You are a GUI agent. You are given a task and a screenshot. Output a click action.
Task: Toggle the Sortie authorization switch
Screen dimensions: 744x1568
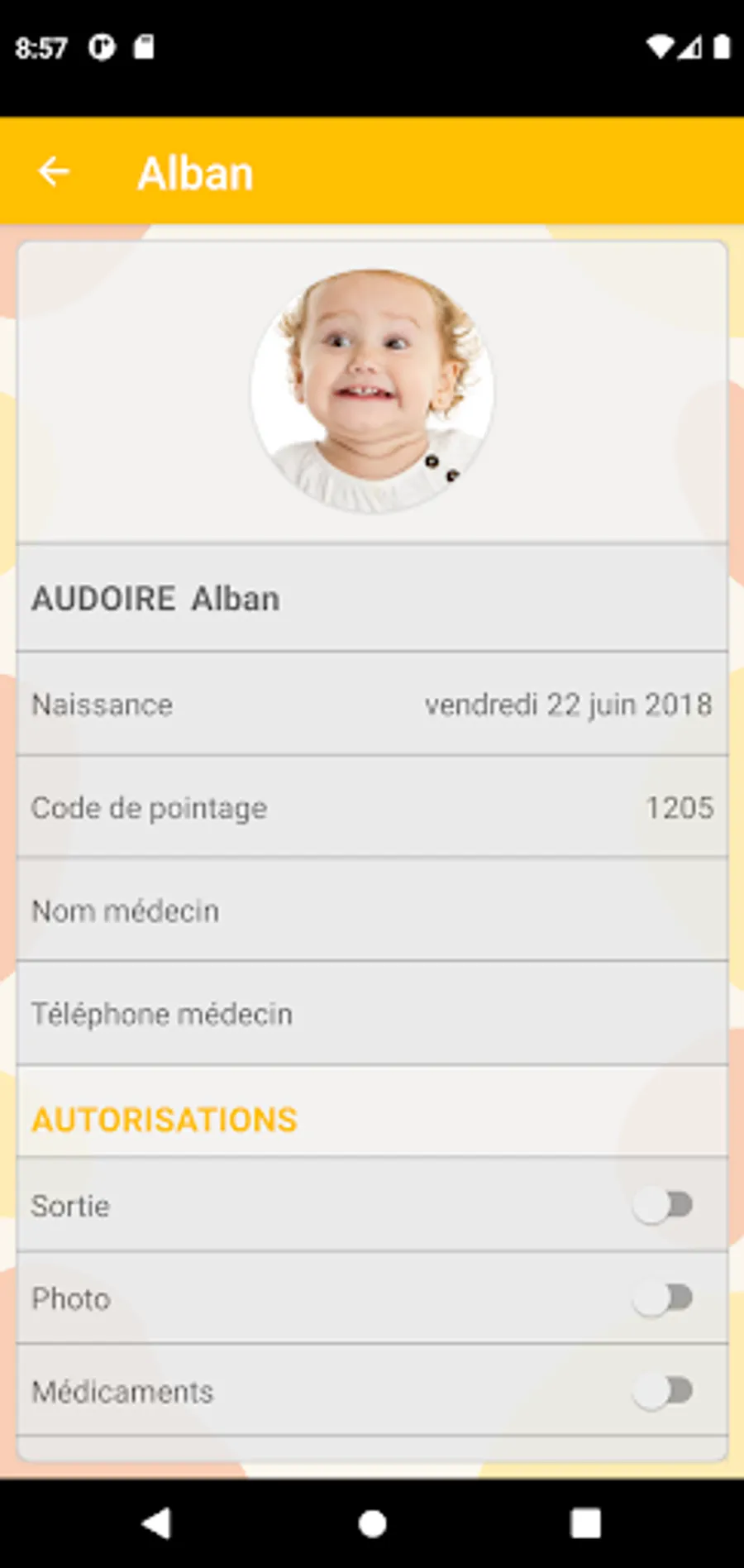click(662, 1206)
